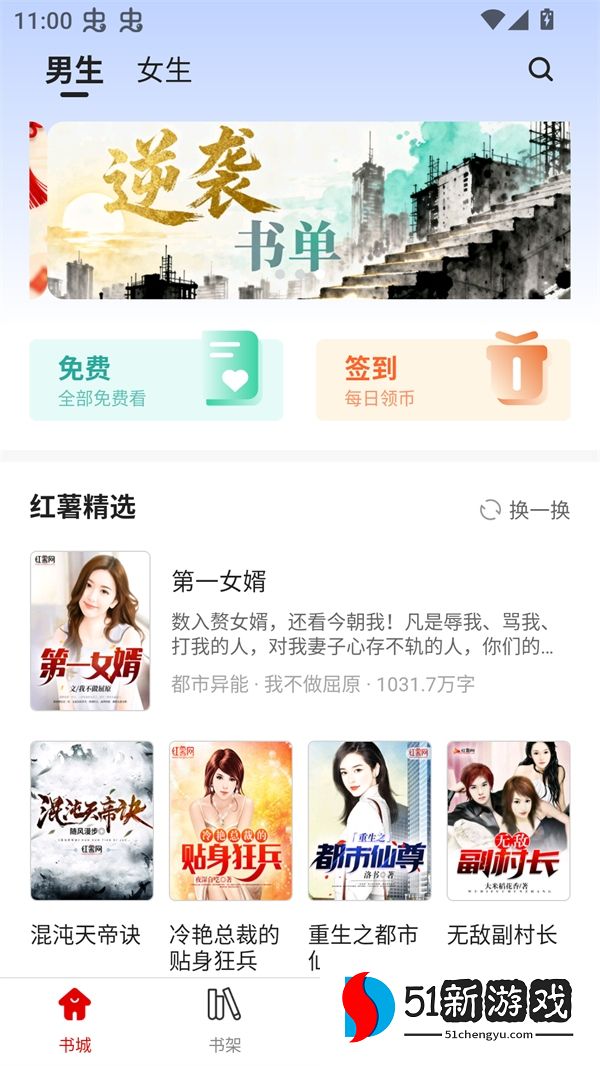This screenshot has width=600, height=1066.
Task: Switch to the 书架 tab
Action: pyautogui.click(x=224, y=1018)
